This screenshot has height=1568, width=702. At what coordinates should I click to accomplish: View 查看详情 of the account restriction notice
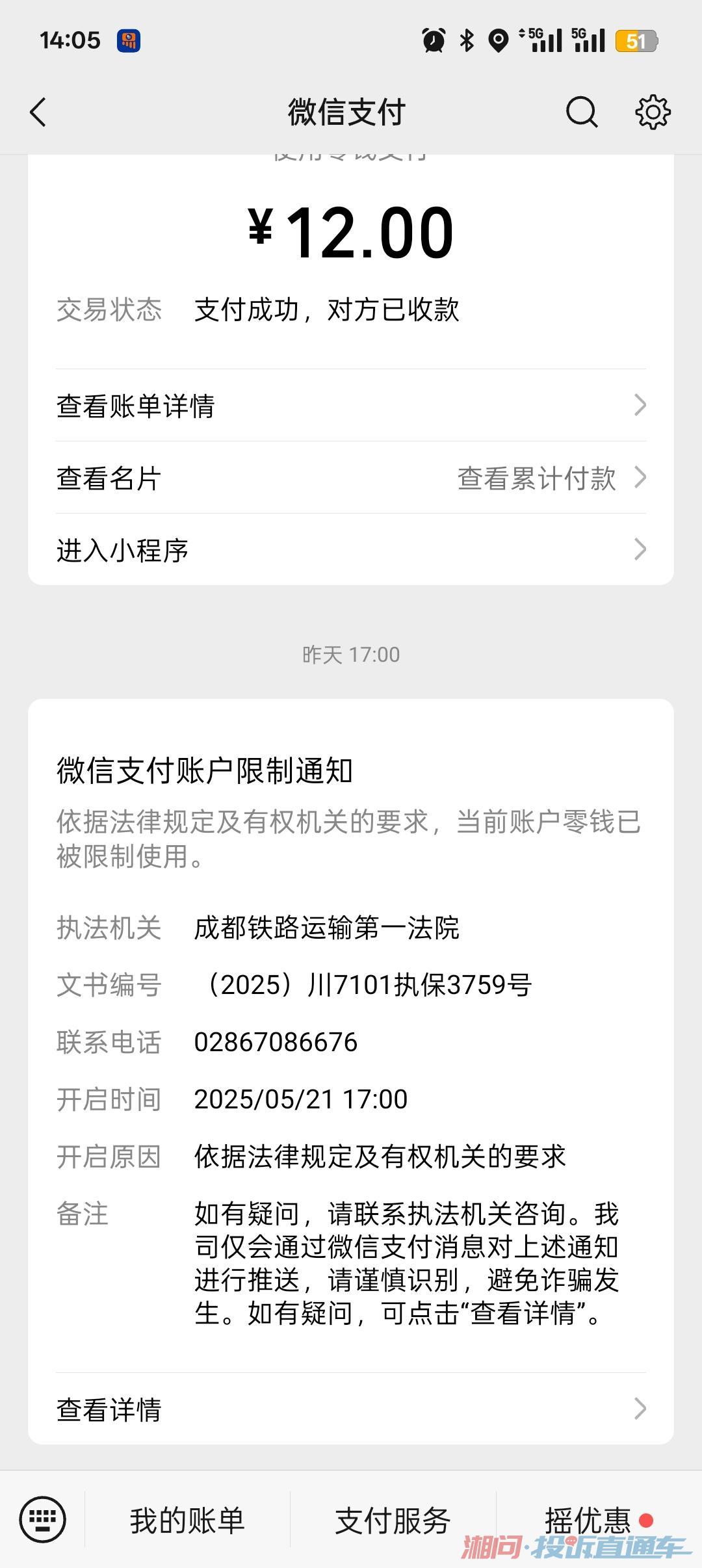[x=351, y=1409]
